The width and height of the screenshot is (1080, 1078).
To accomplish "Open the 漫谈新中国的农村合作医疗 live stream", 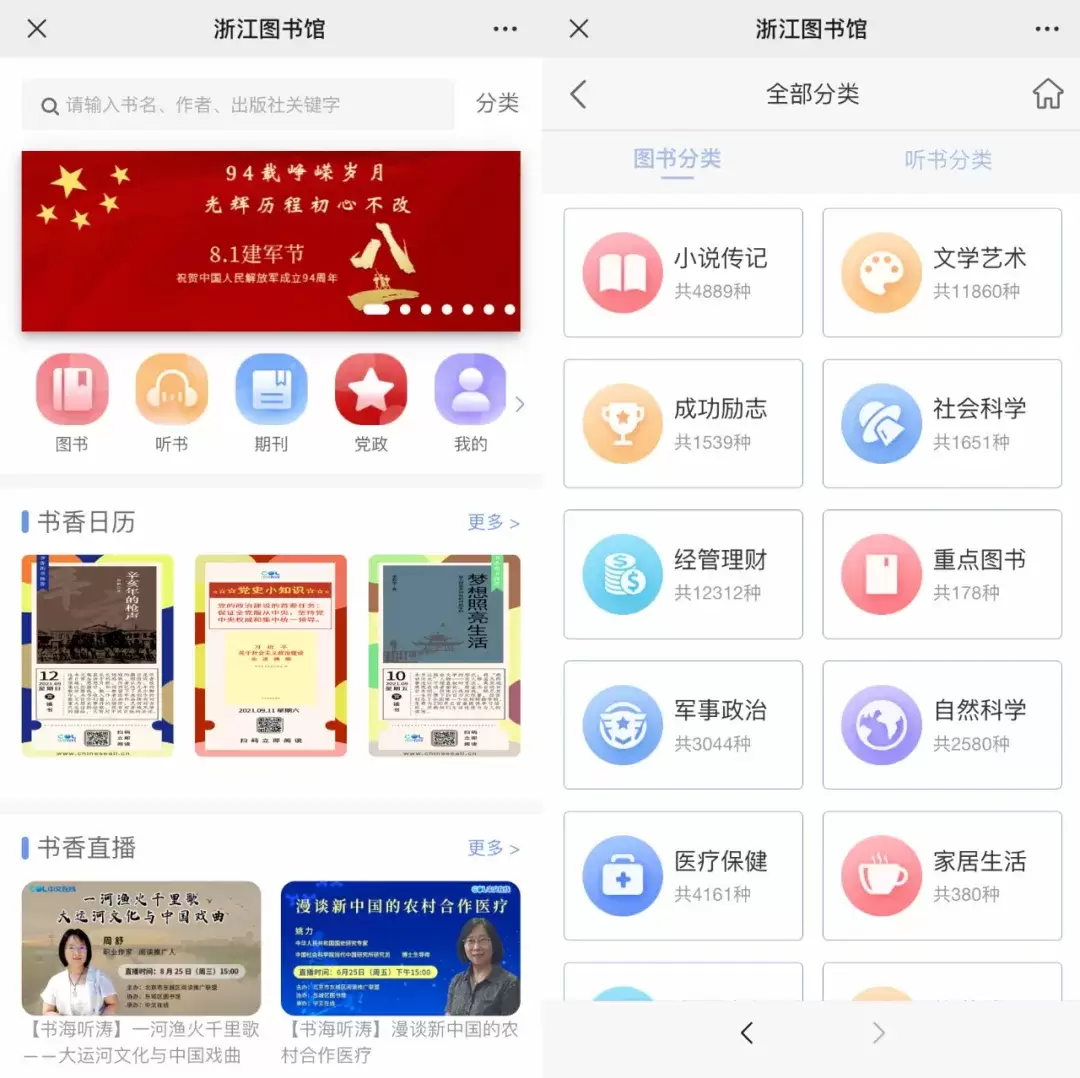I will click(400, 948).
